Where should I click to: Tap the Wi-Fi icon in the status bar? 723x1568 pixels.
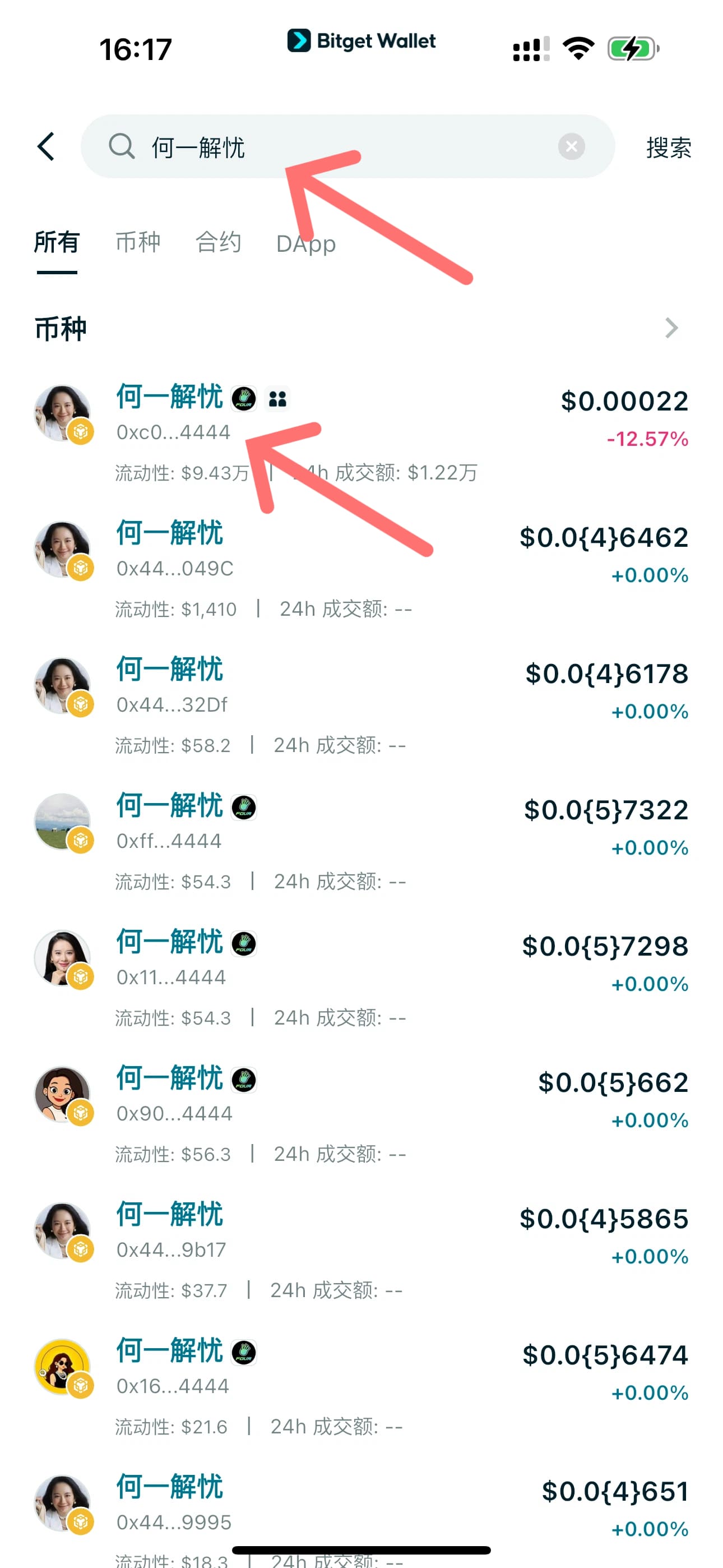577,48
